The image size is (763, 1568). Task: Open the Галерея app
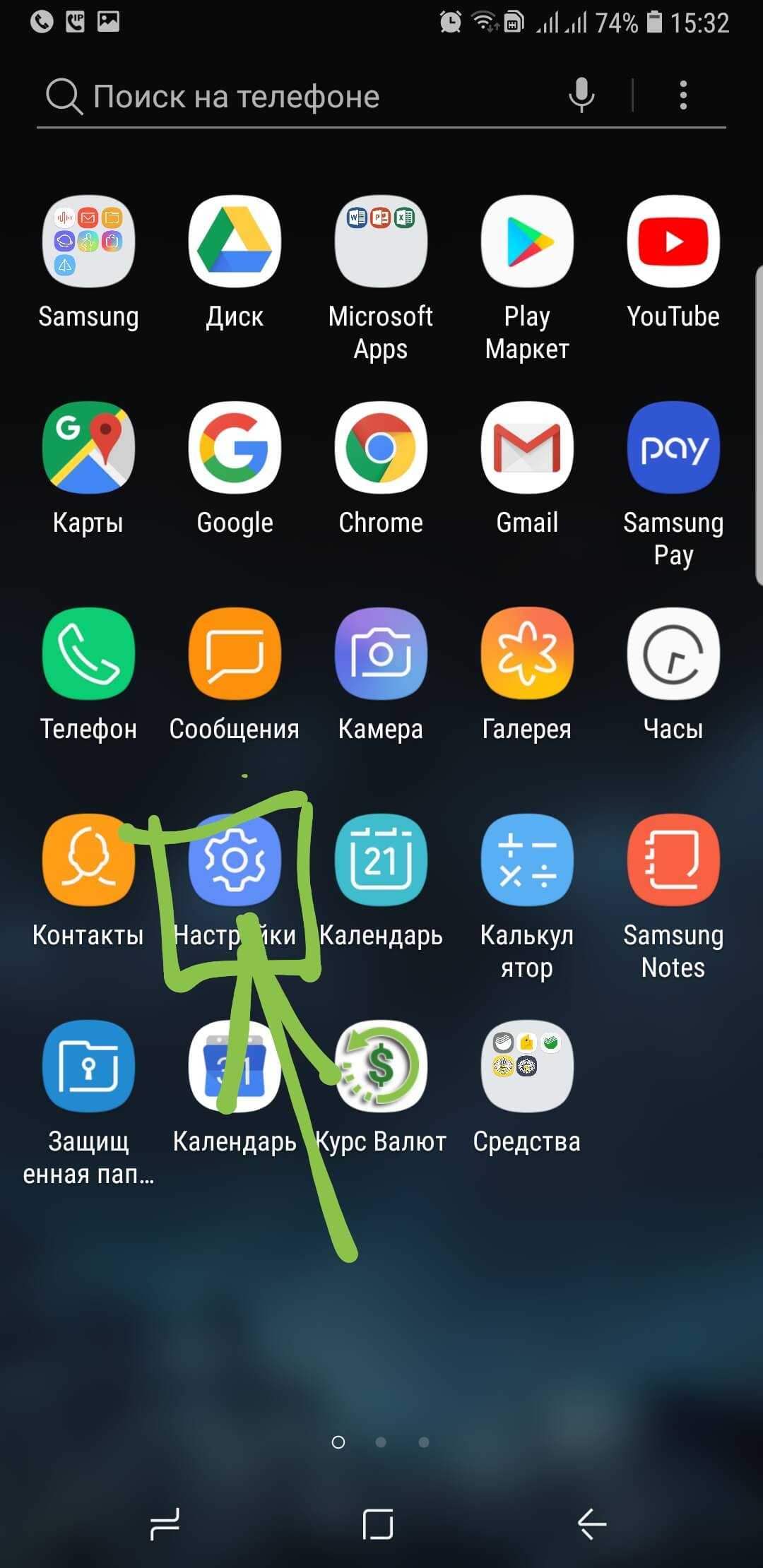(527, 654)
